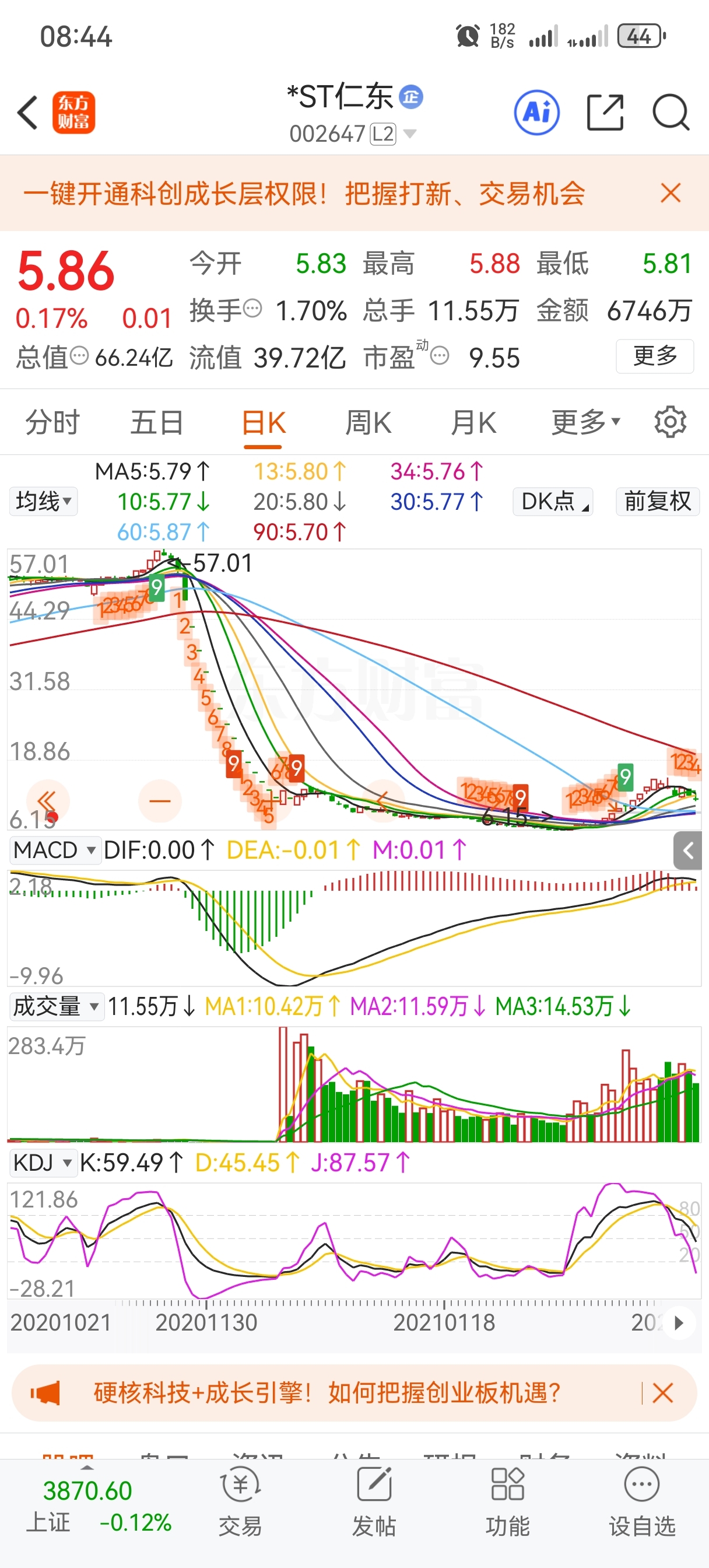The image size is (709, 1568).
Task: Dismiss the 科创成长层 promotion banner
Action: (671, 193)
